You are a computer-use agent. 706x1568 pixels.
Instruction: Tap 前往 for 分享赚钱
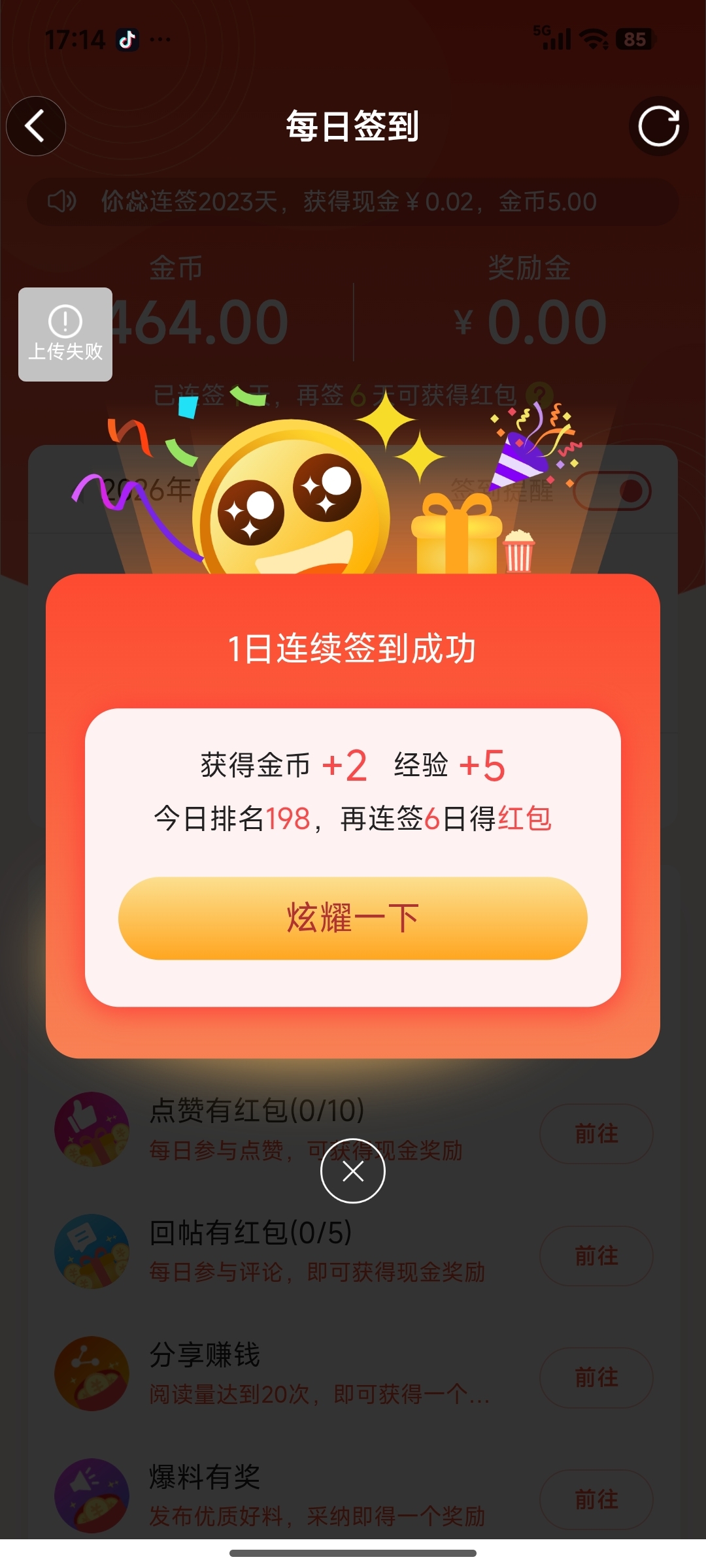coord(596,1377)
